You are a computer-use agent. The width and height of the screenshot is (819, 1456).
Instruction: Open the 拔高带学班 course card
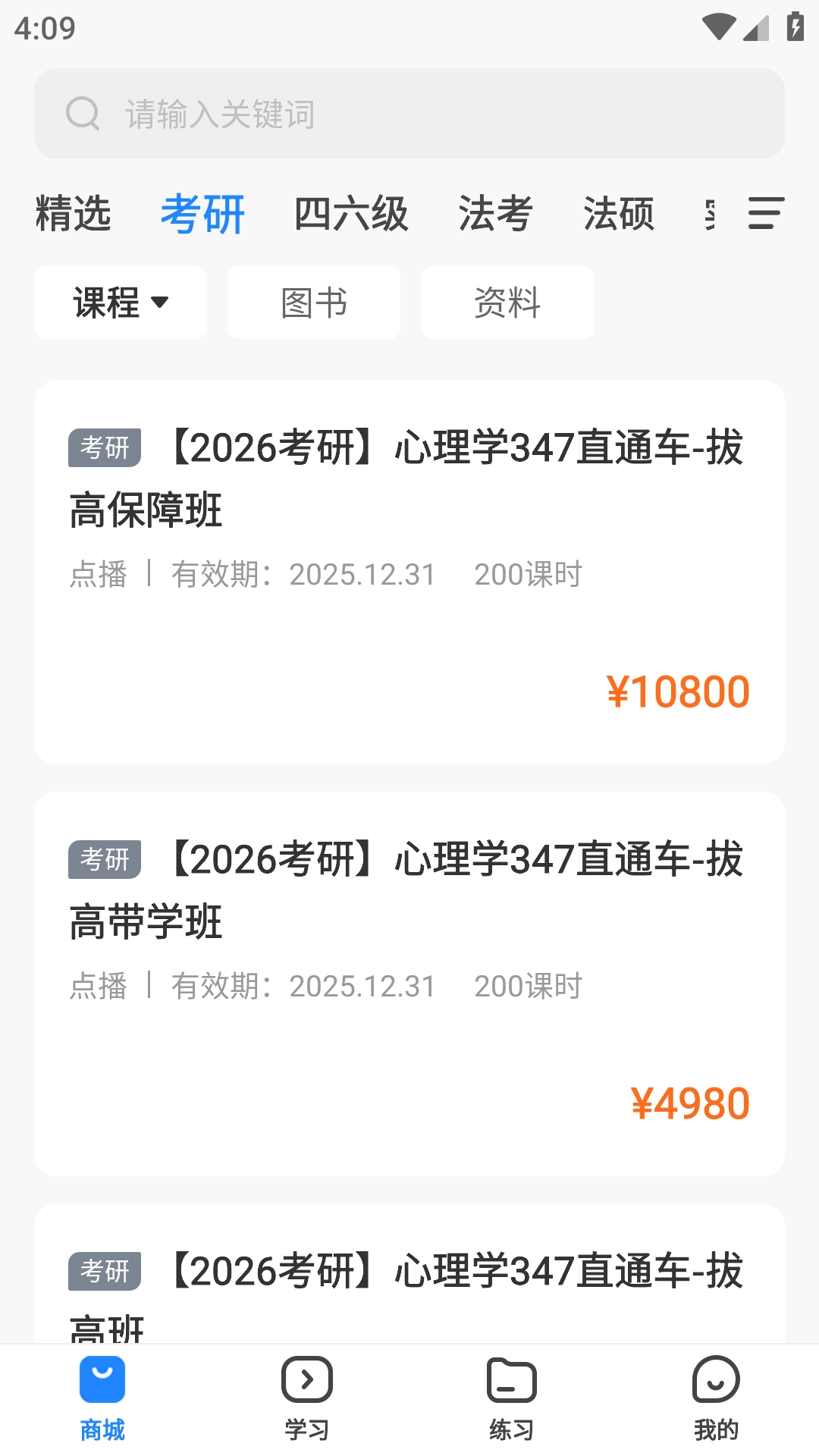409,984
